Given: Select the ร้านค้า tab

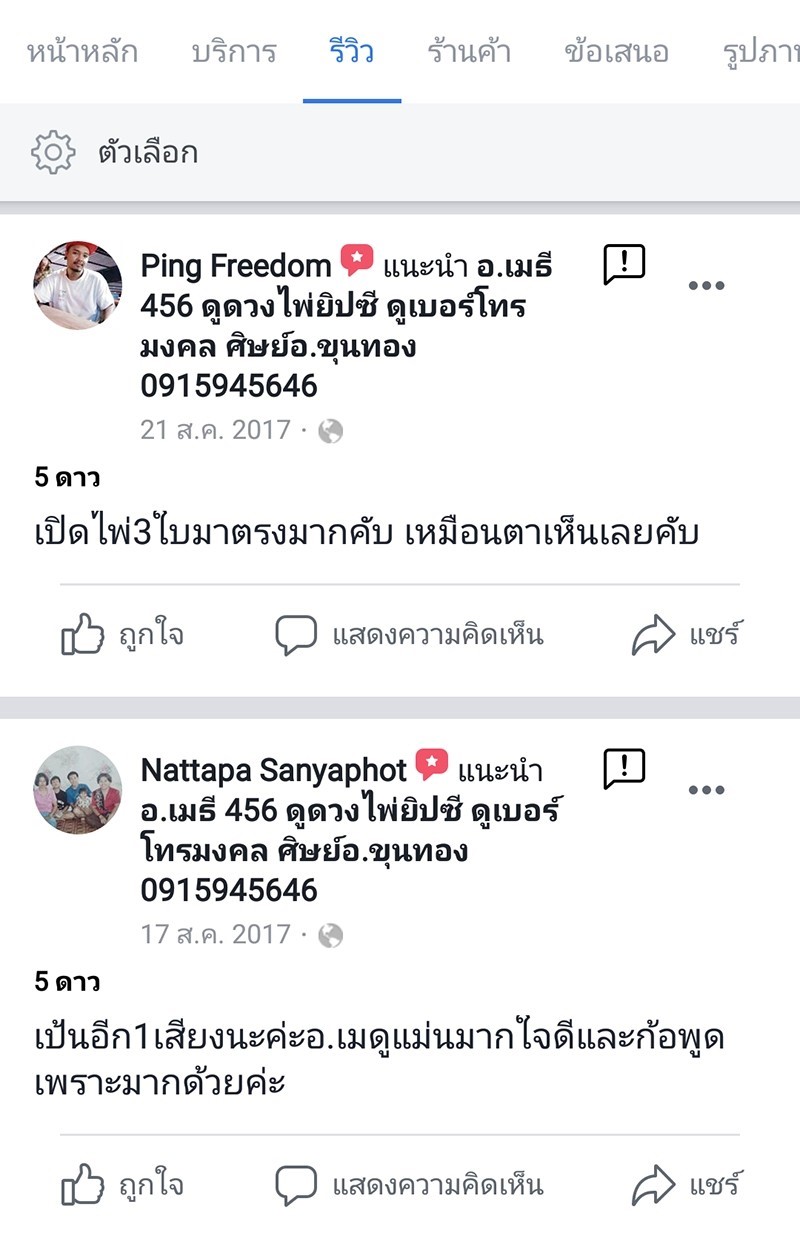Looking at the screenshot, I should point(469,51).
